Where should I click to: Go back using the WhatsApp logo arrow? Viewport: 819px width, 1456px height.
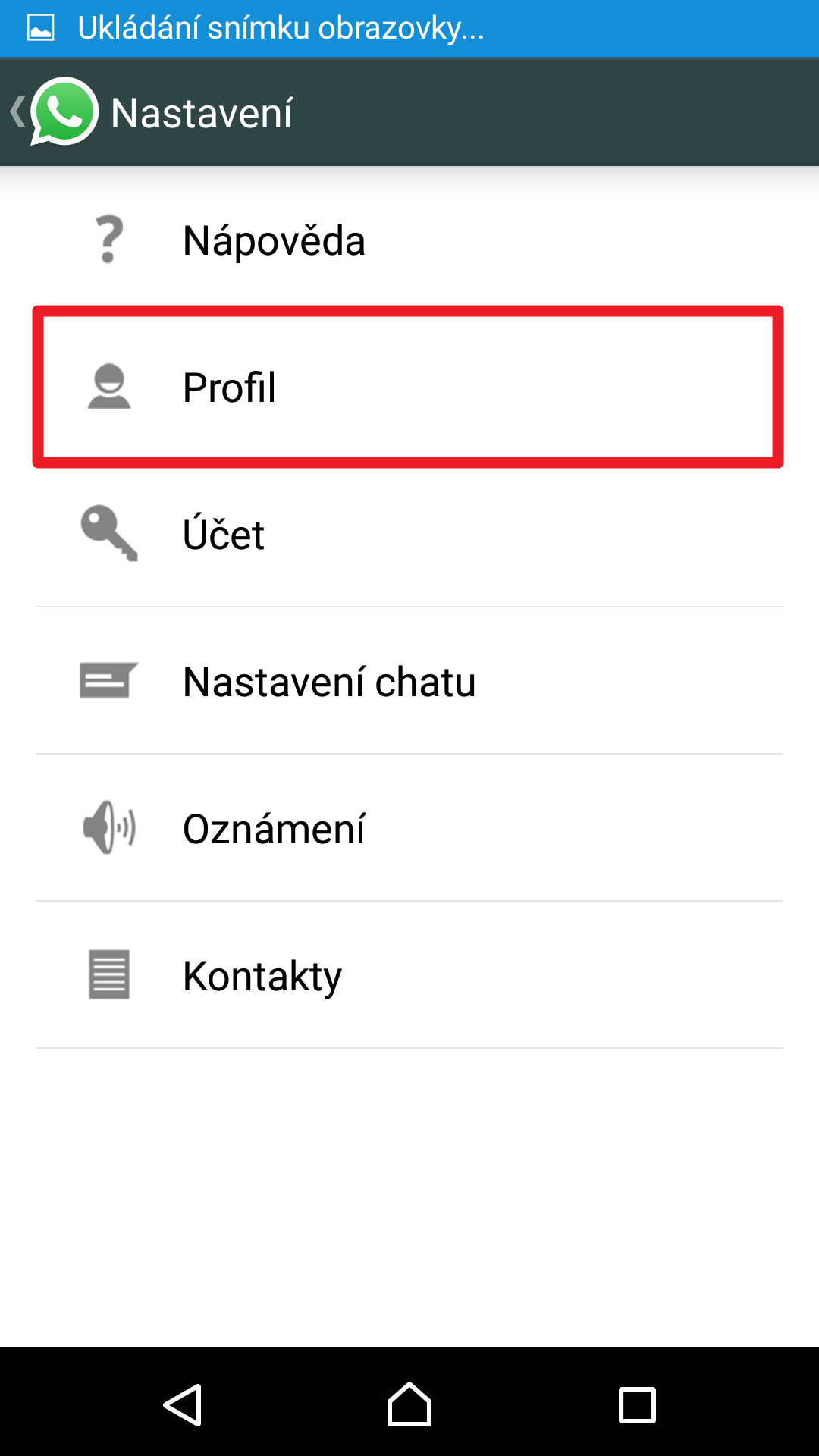tap(55, 111)
